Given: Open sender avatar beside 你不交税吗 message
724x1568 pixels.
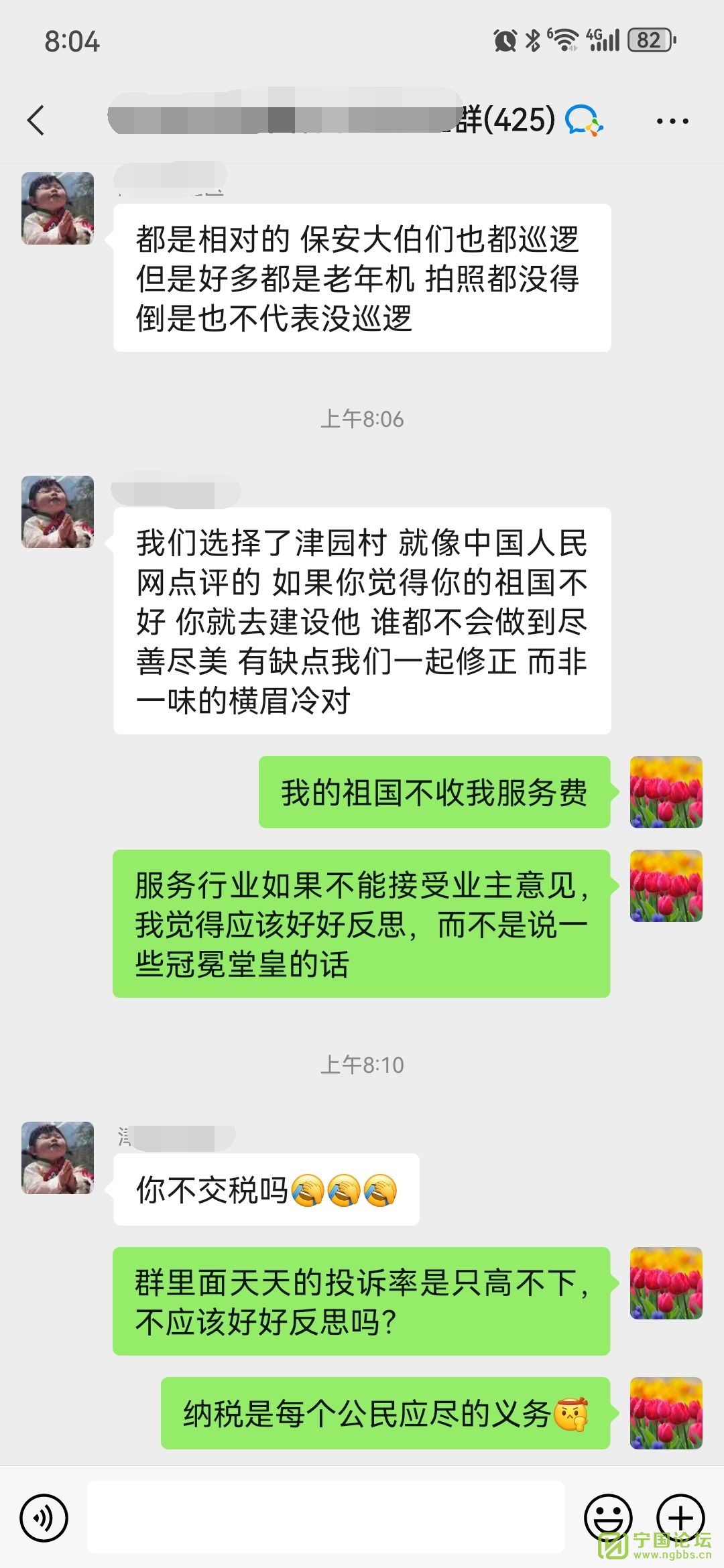Looking at the screenshot, I should pos(58,1158).
